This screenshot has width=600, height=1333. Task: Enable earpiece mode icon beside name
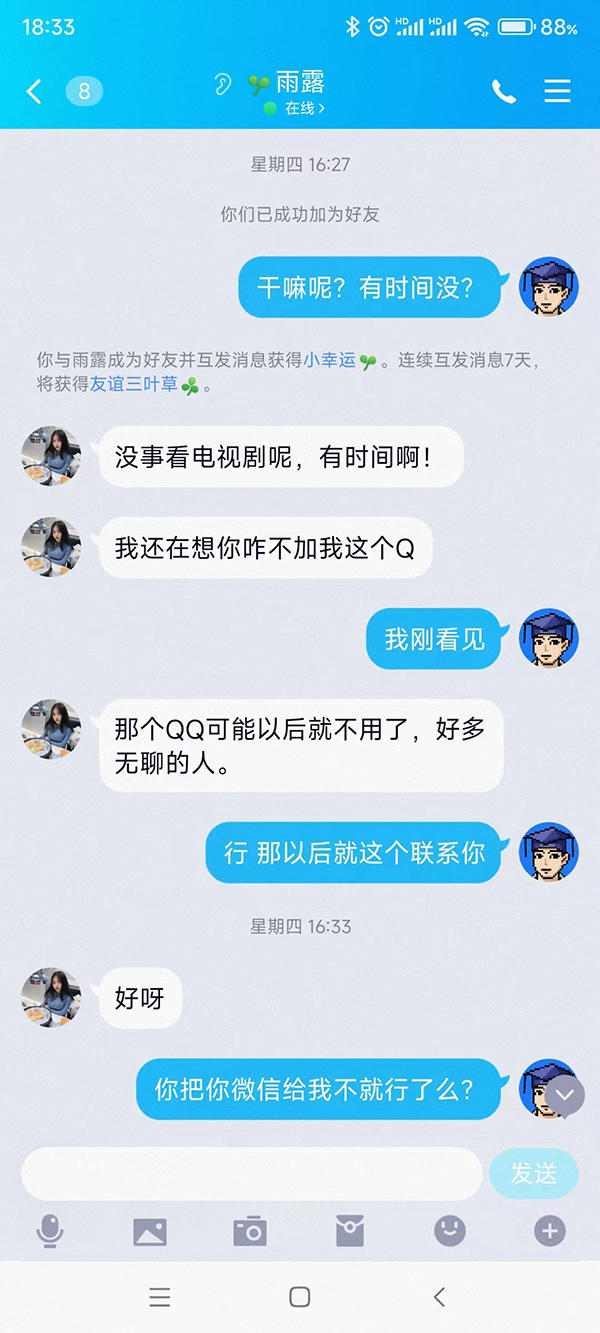coord(223,83)
